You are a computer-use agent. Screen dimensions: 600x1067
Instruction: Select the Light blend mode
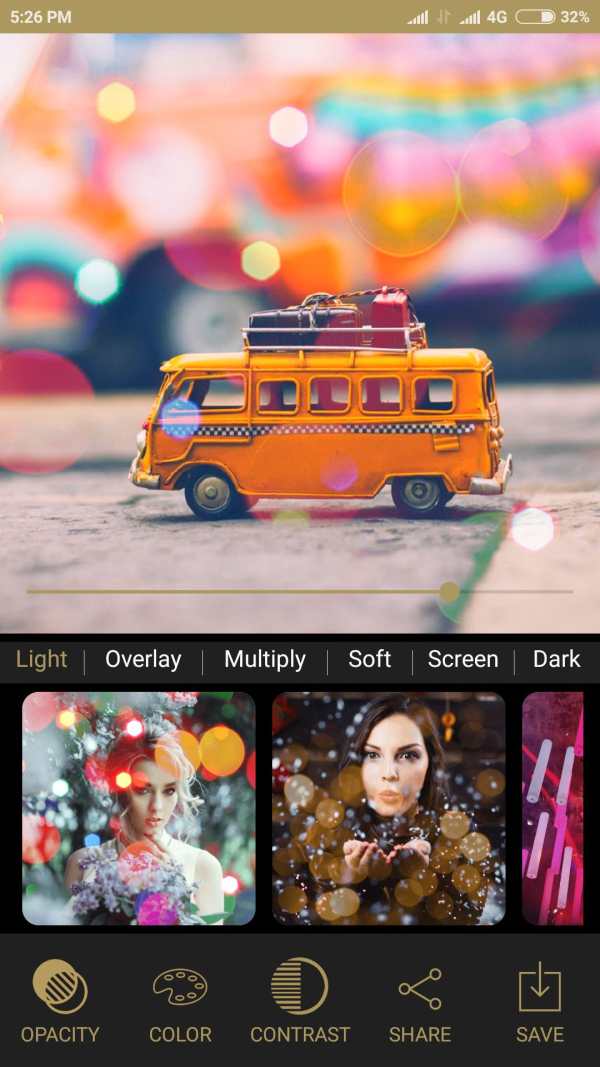pyautogui.click(x=41, y=659)
